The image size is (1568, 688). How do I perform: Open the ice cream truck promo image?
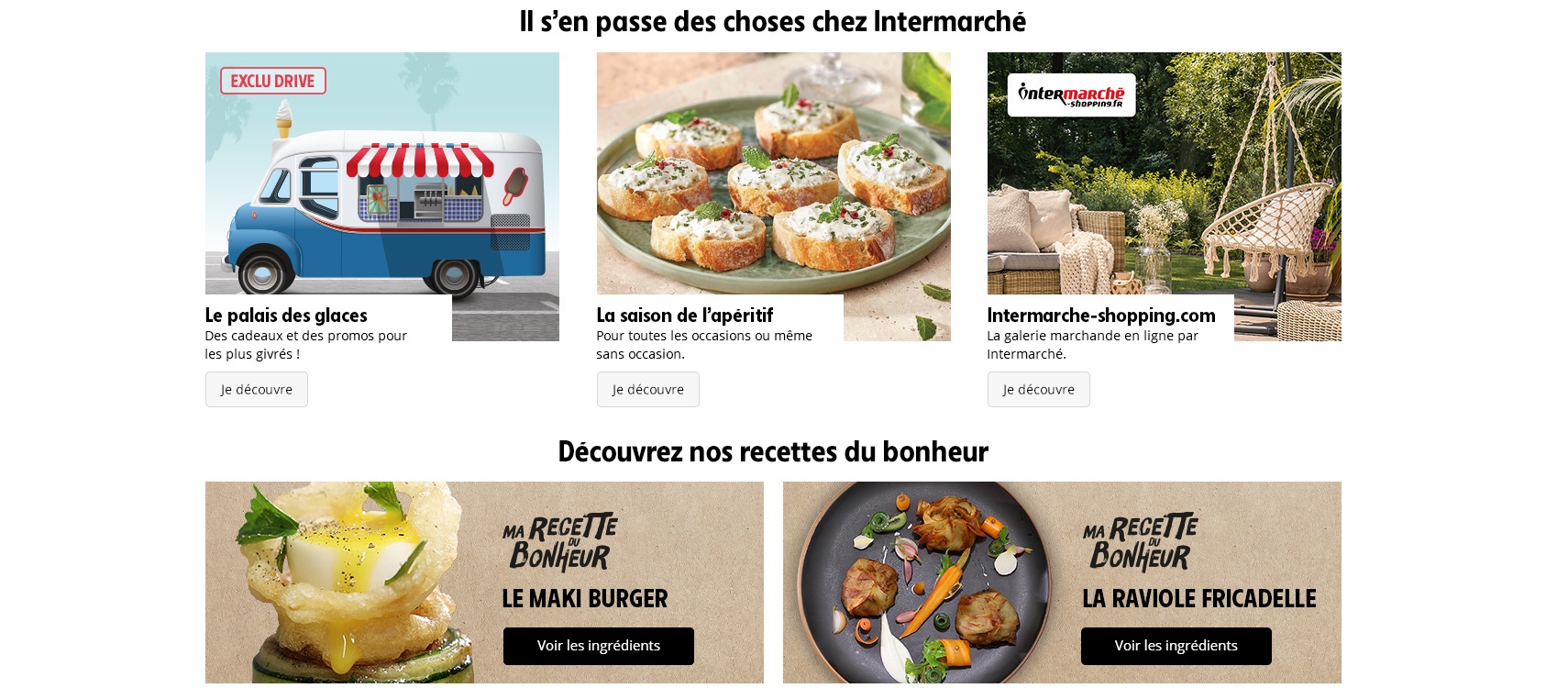click(x=381, y=174)
